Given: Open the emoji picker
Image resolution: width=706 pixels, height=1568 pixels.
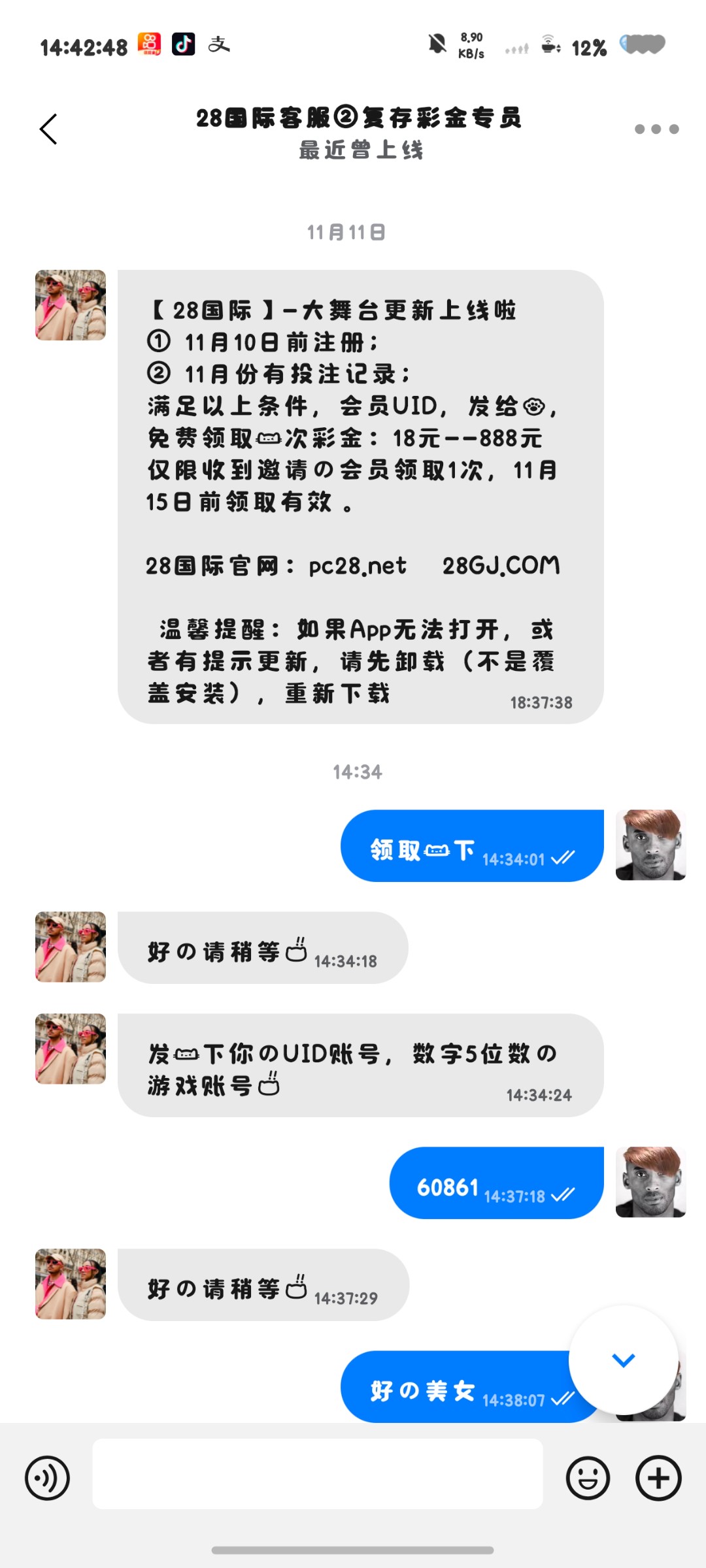Looking at the screenshot, I should [588, 1478].
